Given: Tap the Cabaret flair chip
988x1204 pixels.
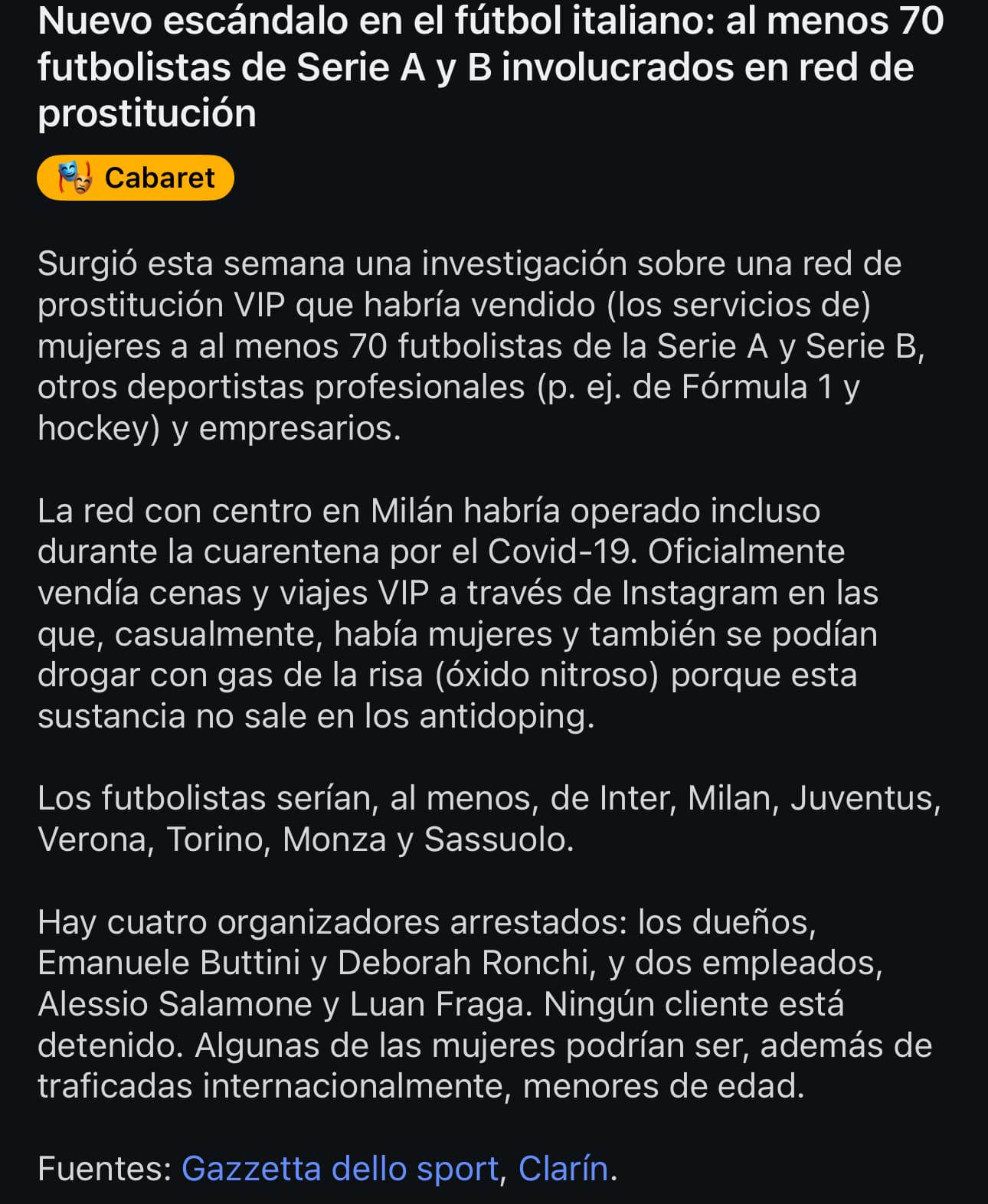Looking at the screenshot, I should [136, 178].
